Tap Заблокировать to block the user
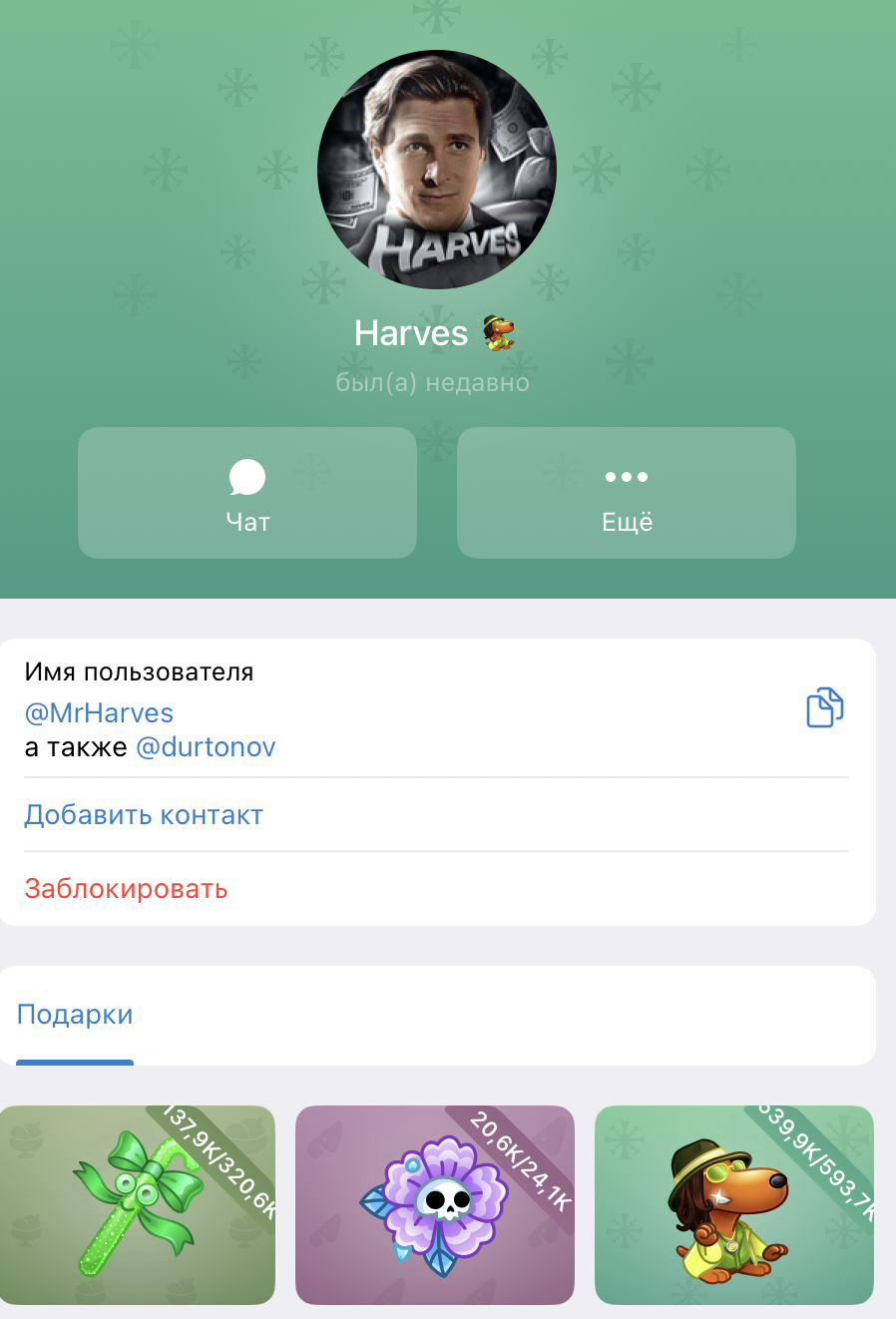Screen dimensions: 896x1319 pyautogui.click(x=127, y=889)
